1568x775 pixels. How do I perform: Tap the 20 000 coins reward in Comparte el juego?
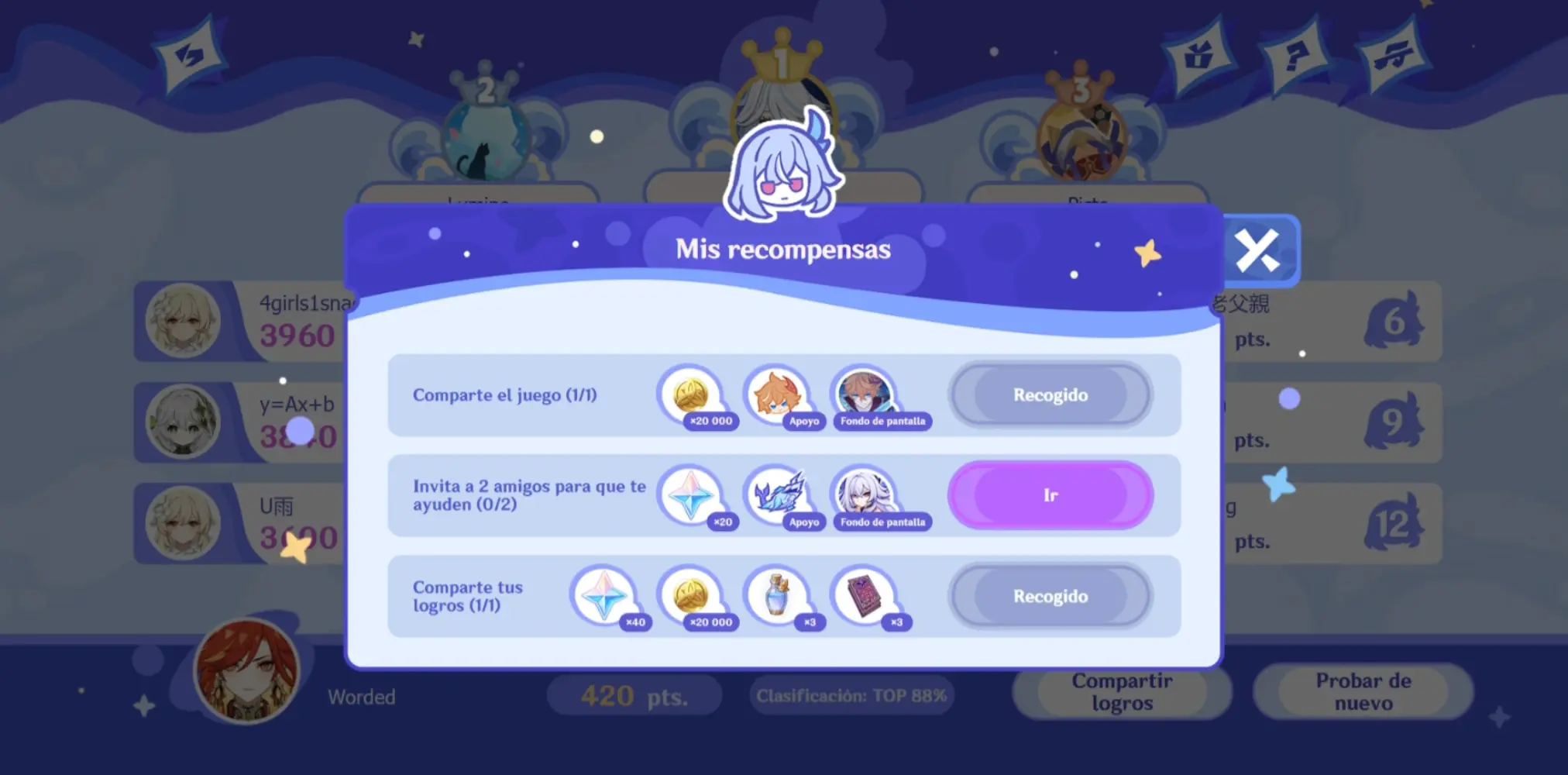tap(691, 395)
